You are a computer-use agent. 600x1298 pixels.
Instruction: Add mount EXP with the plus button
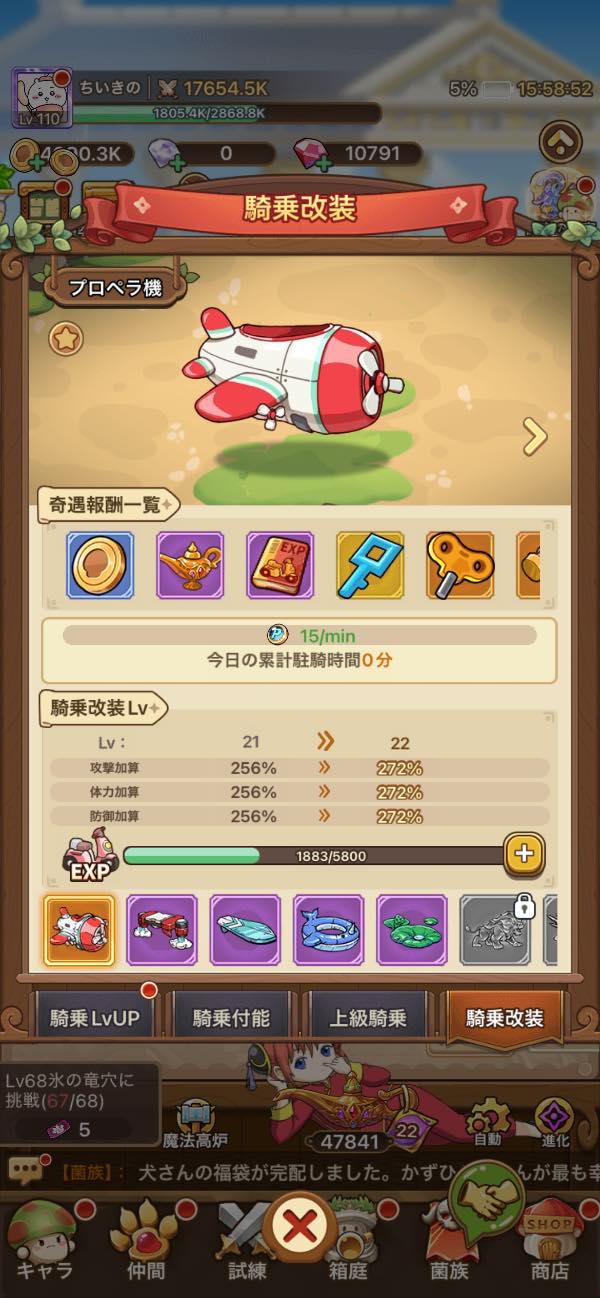click(x=525, y=854)
